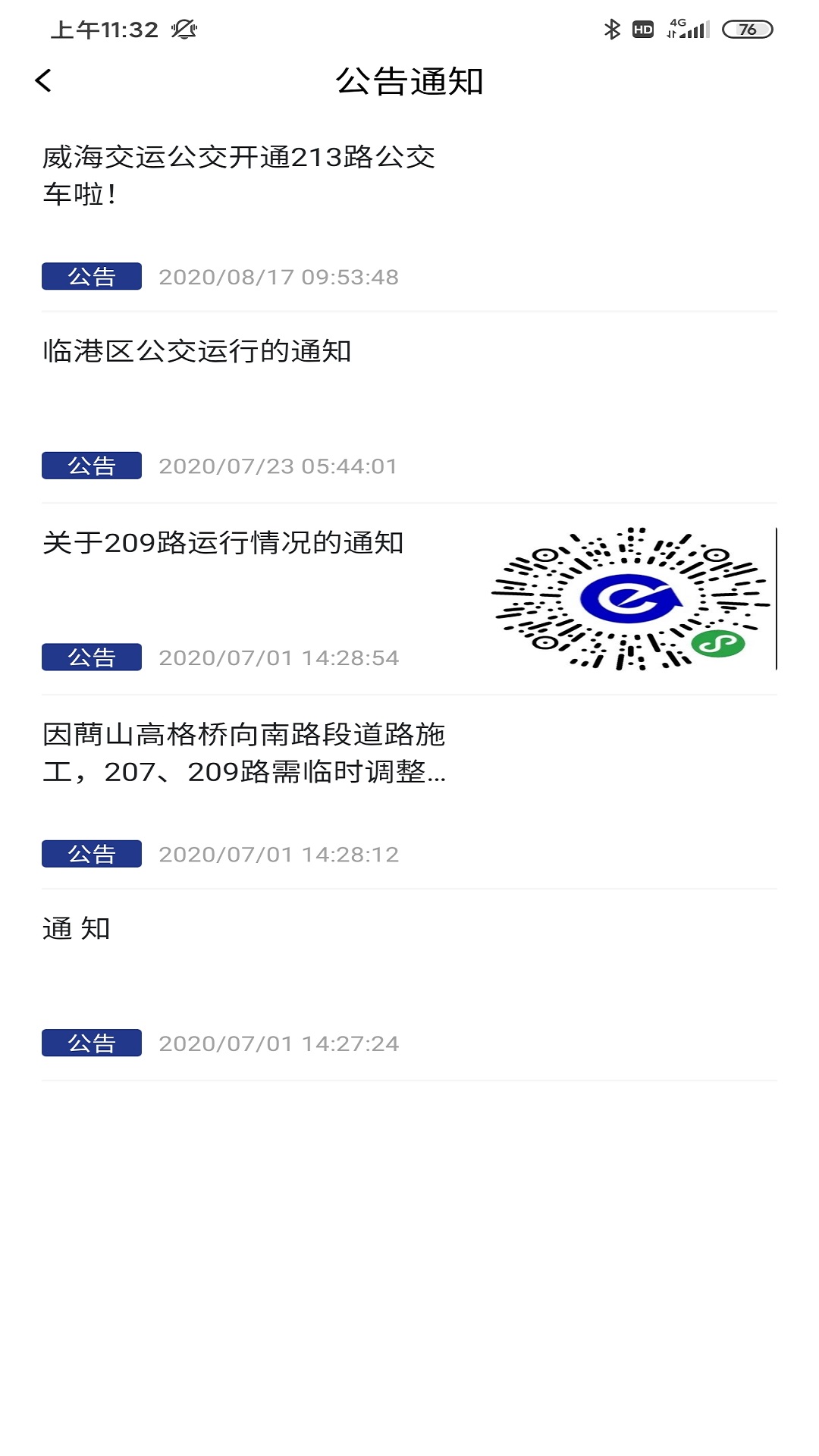Open 关于209路运行情况的通知 notice
The width and height of the screenshot is (819, 1456).
409,599
